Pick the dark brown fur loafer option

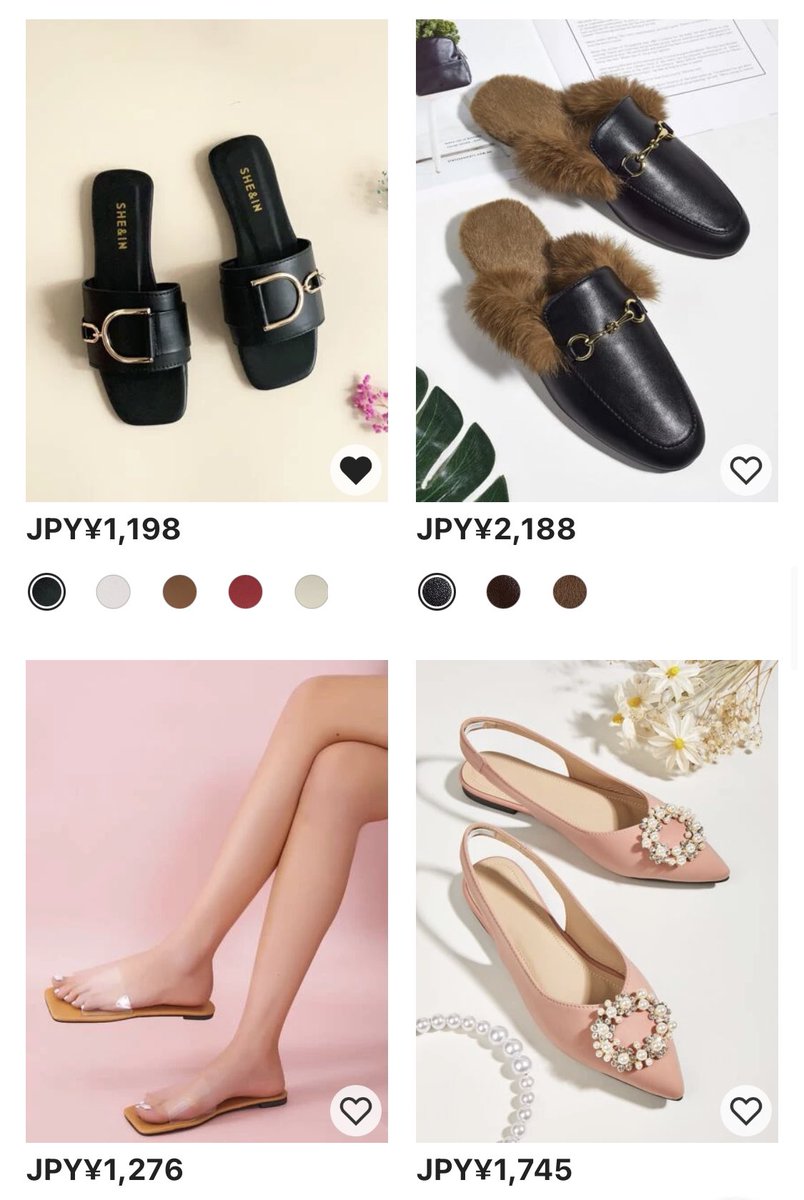[x=503, y=591]
